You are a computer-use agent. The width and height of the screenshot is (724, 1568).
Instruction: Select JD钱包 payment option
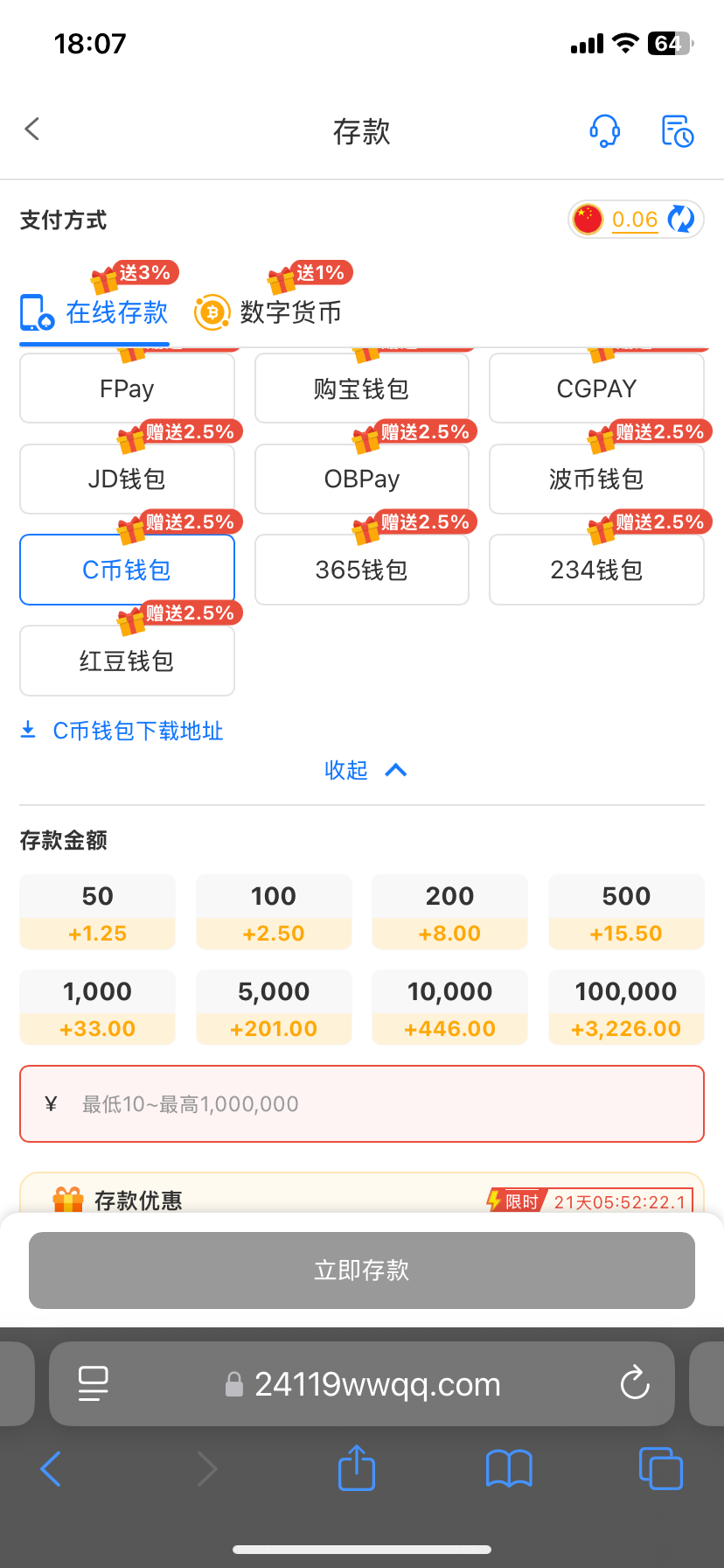coord(127,479)
